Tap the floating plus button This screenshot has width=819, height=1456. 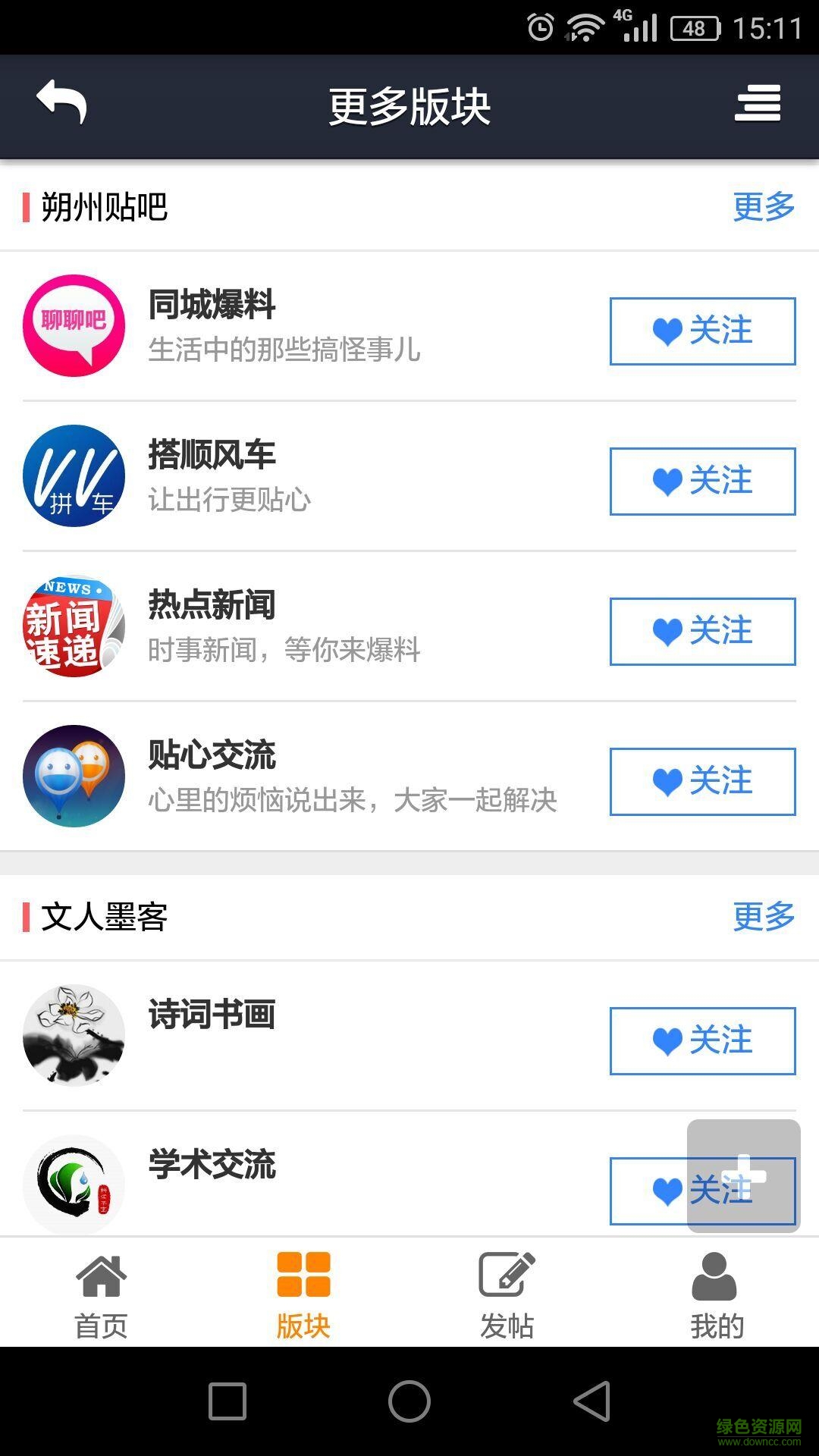(743, 1175)
